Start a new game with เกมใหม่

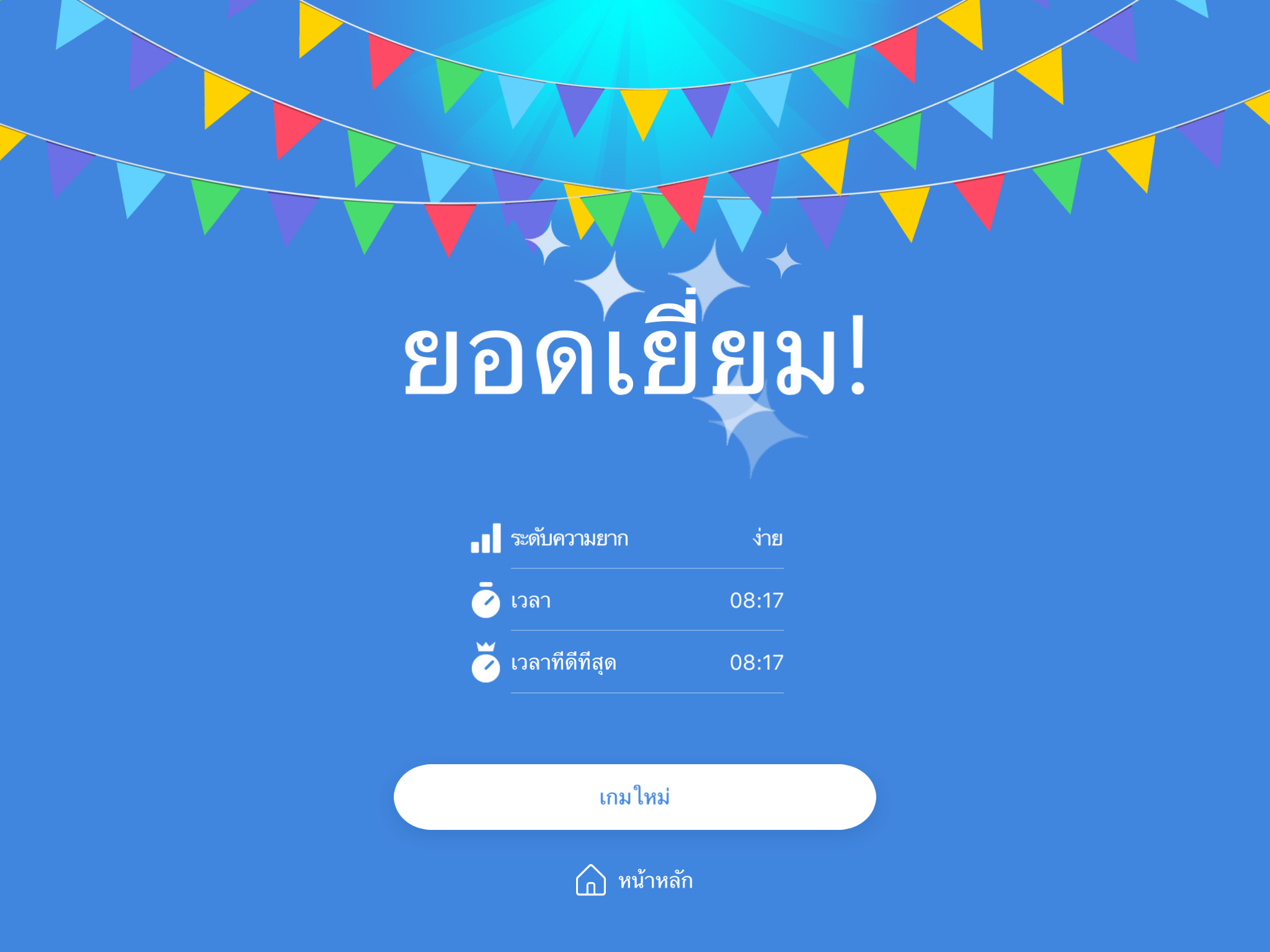point(634,797)
